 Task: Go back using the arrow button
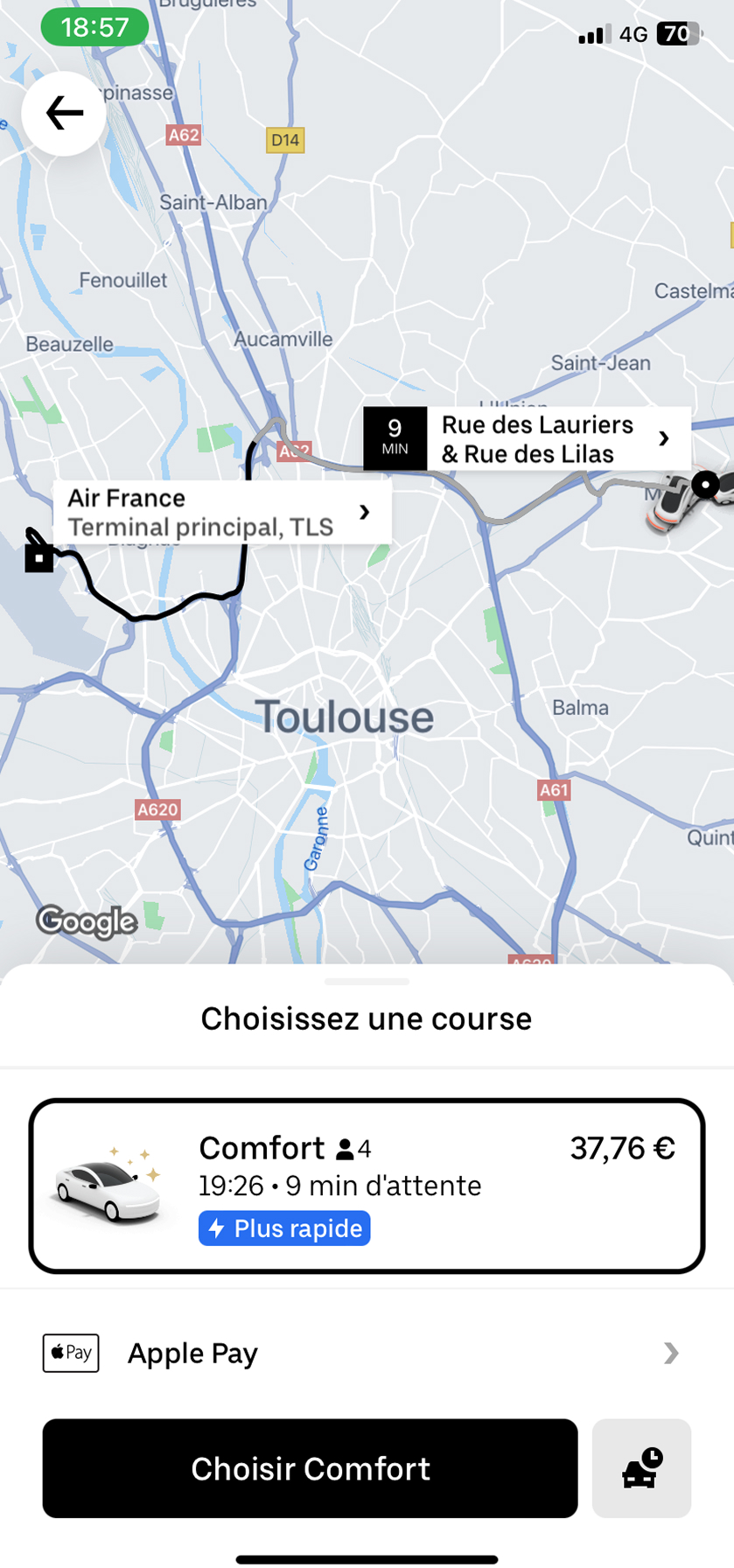[x=64, y=114]
